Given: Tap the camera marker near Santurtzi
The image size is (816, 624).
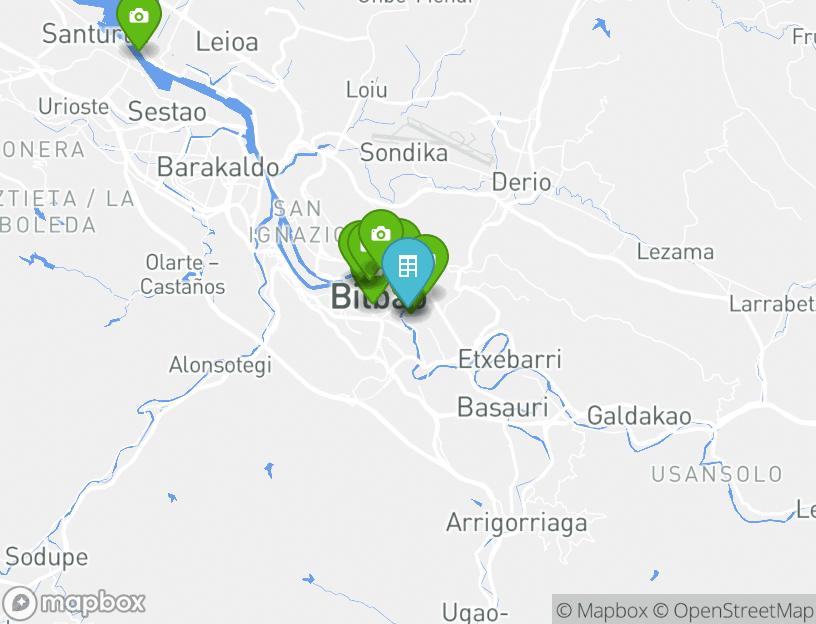Looking at the screenshot, I should 139,17.
